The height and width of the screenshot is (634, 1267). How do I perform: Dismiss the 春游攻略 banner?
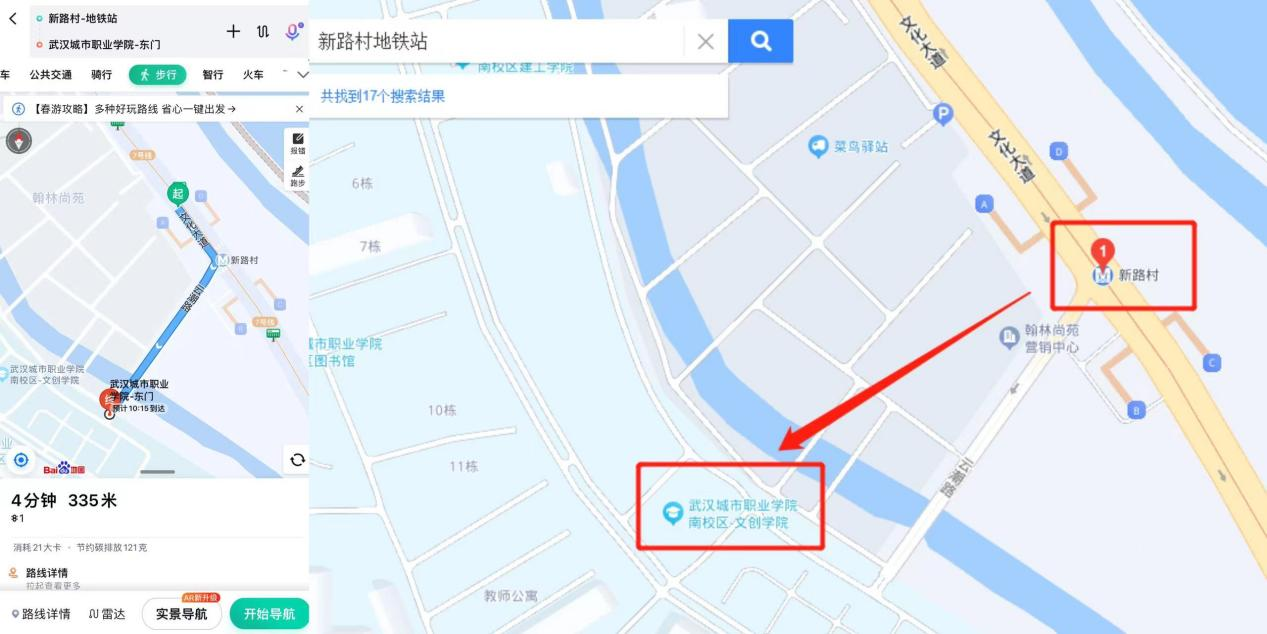click(x=299, y=109)
